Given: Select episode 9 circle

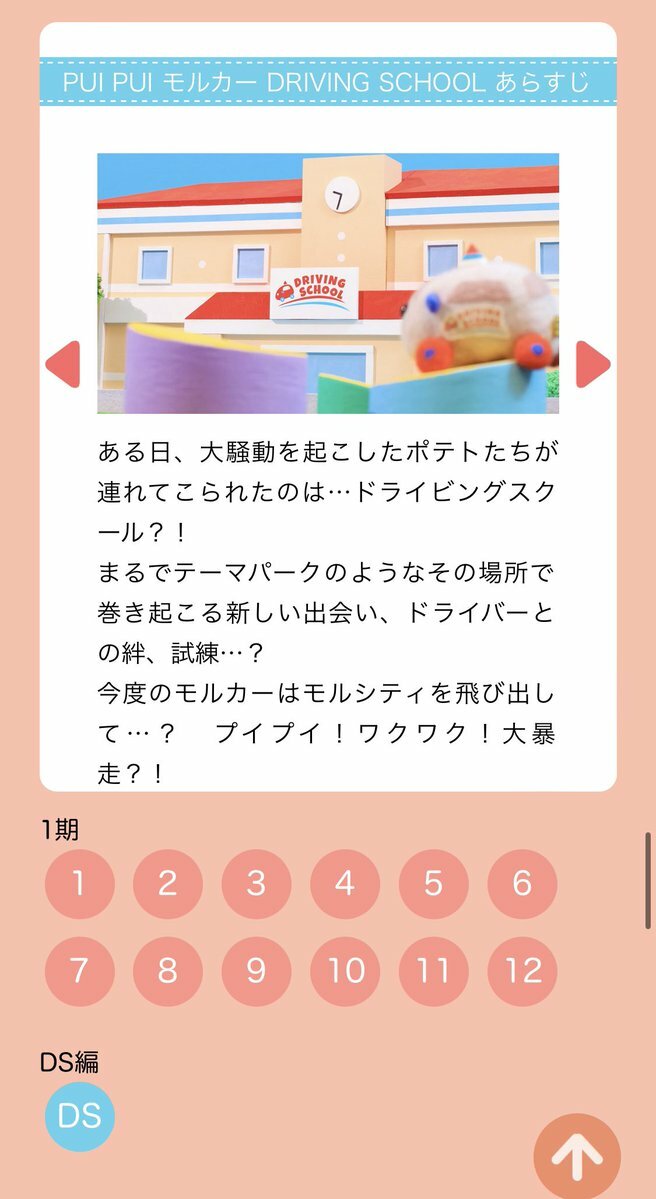Looking at the screenshot, I should pos(256,971).
